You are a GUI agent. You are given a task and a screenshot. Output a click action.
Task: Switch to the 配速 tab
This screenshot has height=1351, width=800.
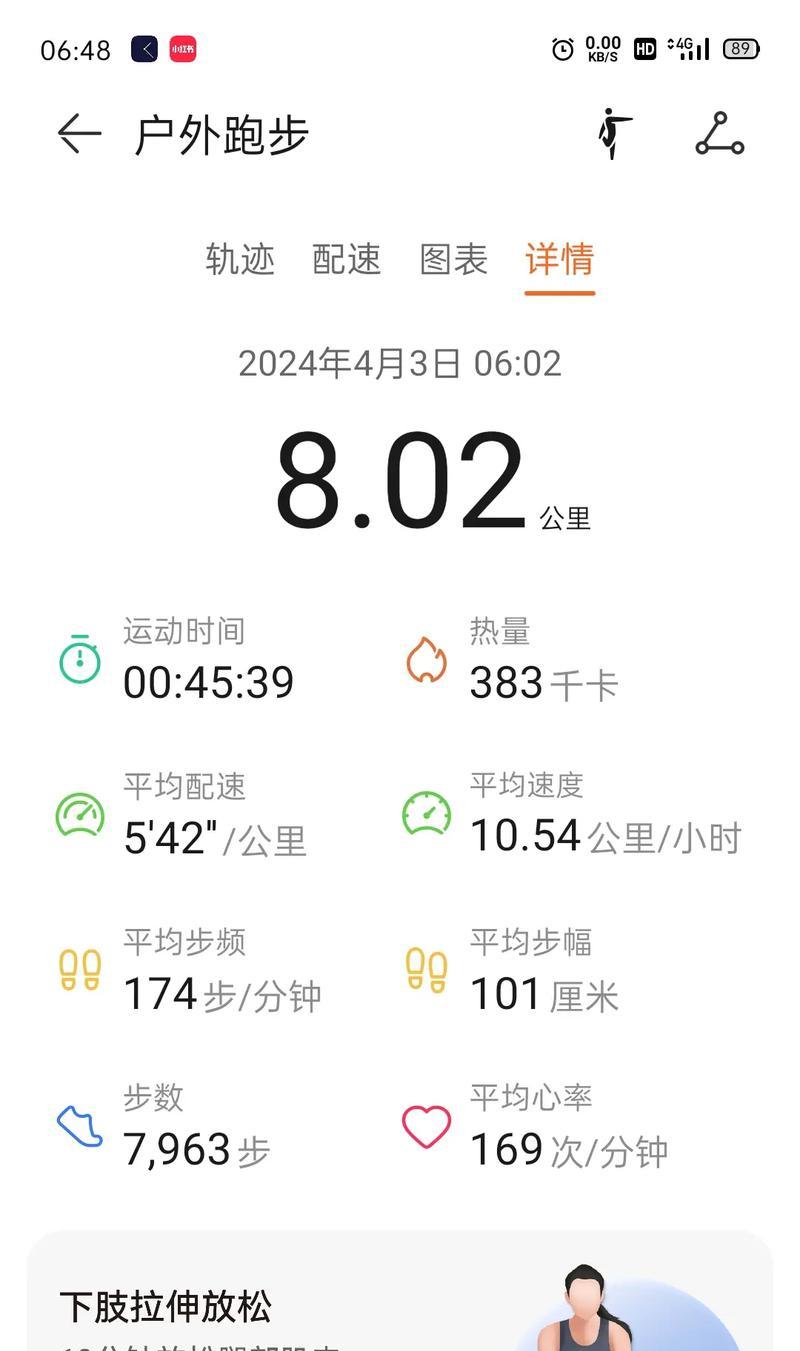coord(347,259)
